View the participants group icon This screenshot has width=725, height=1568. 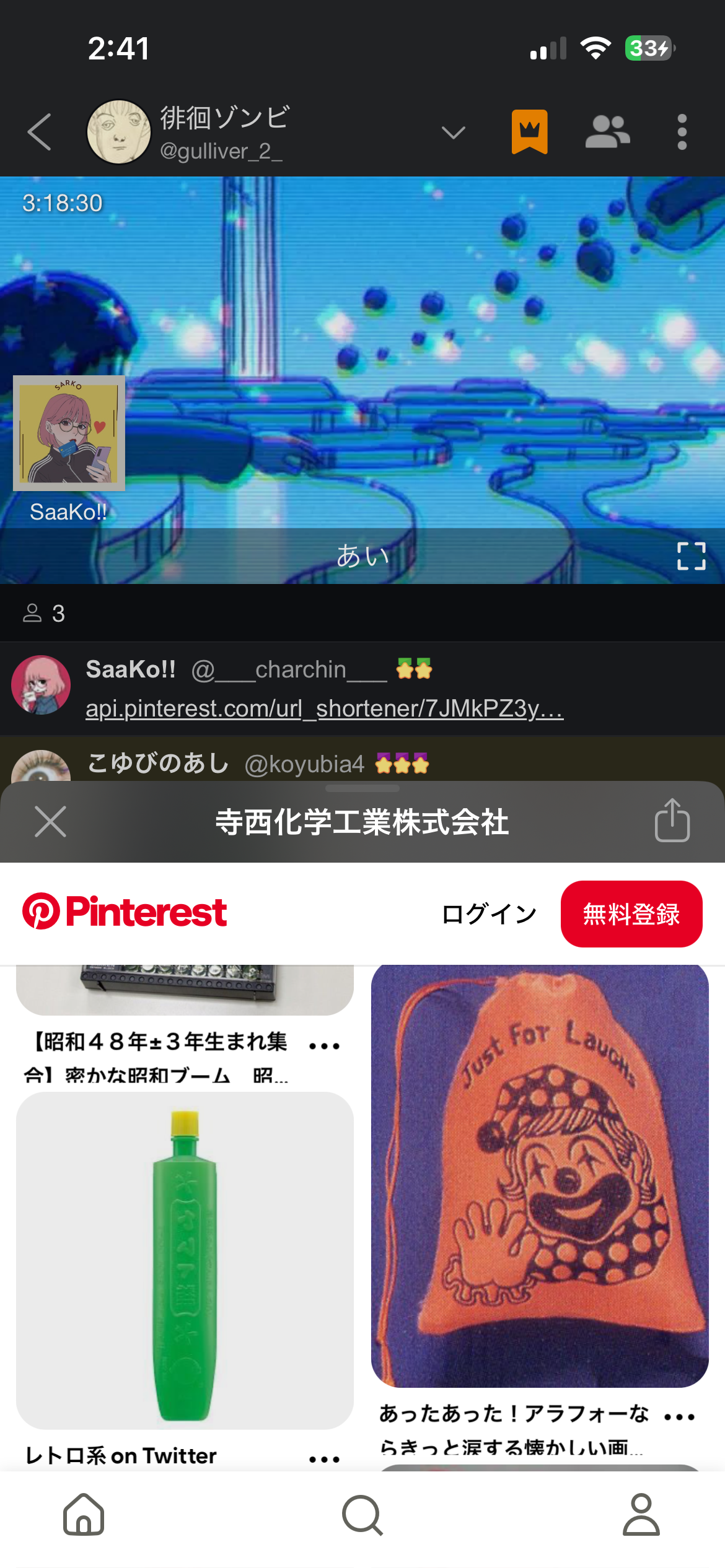607,132
